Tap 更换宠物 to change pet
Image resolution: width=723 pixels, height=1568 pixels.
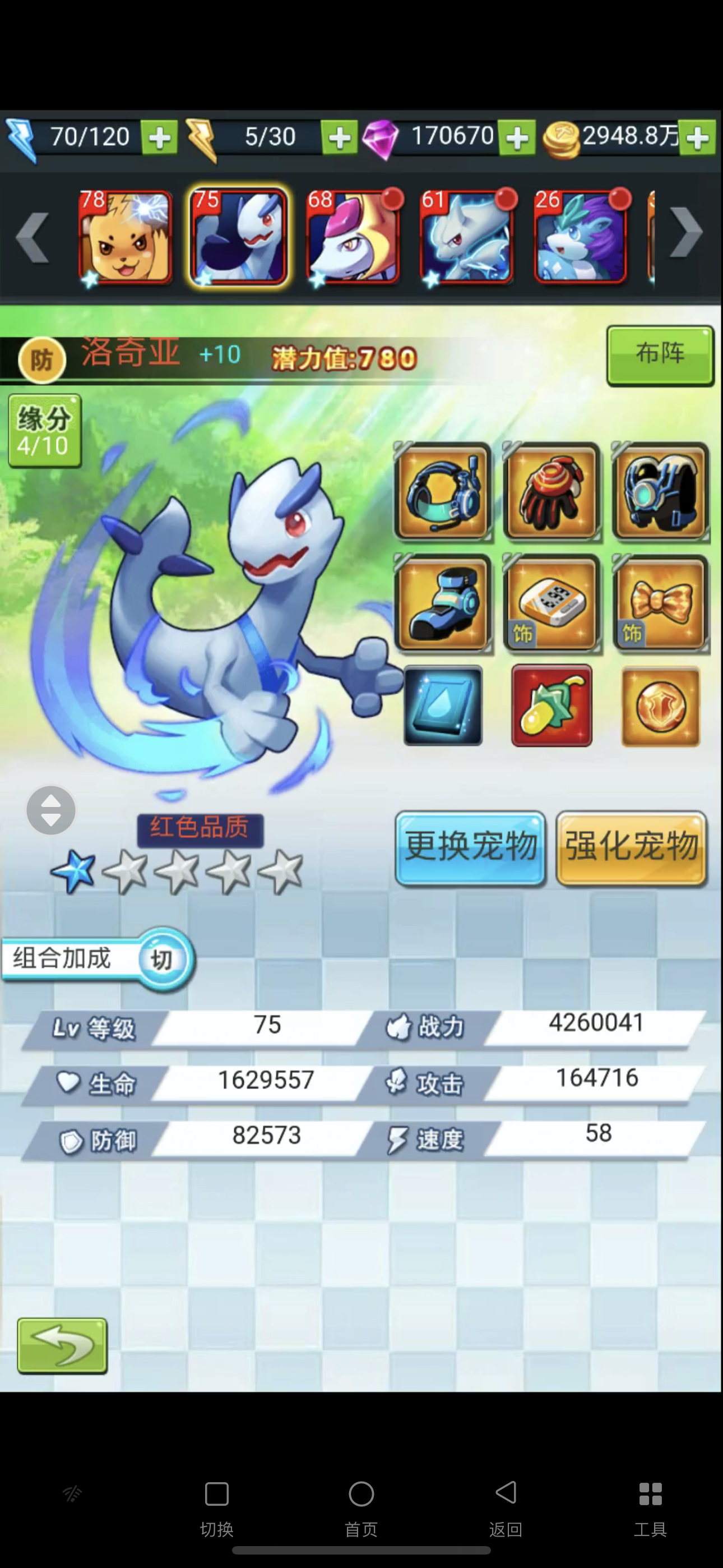pos(470,847)
